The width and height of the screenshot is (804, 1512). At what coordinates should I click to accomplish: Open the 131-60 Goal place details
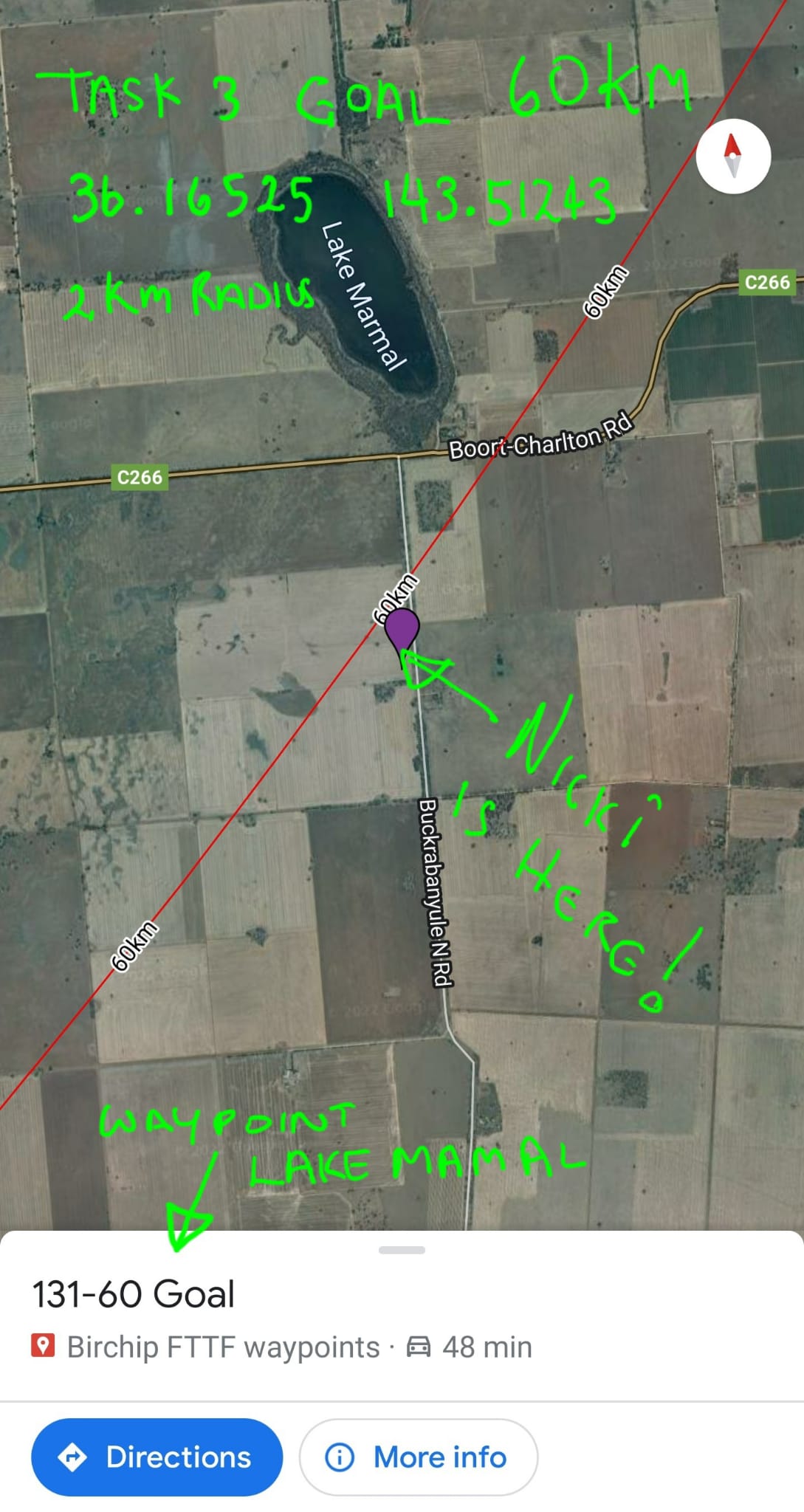click(x=133, y=1294)
